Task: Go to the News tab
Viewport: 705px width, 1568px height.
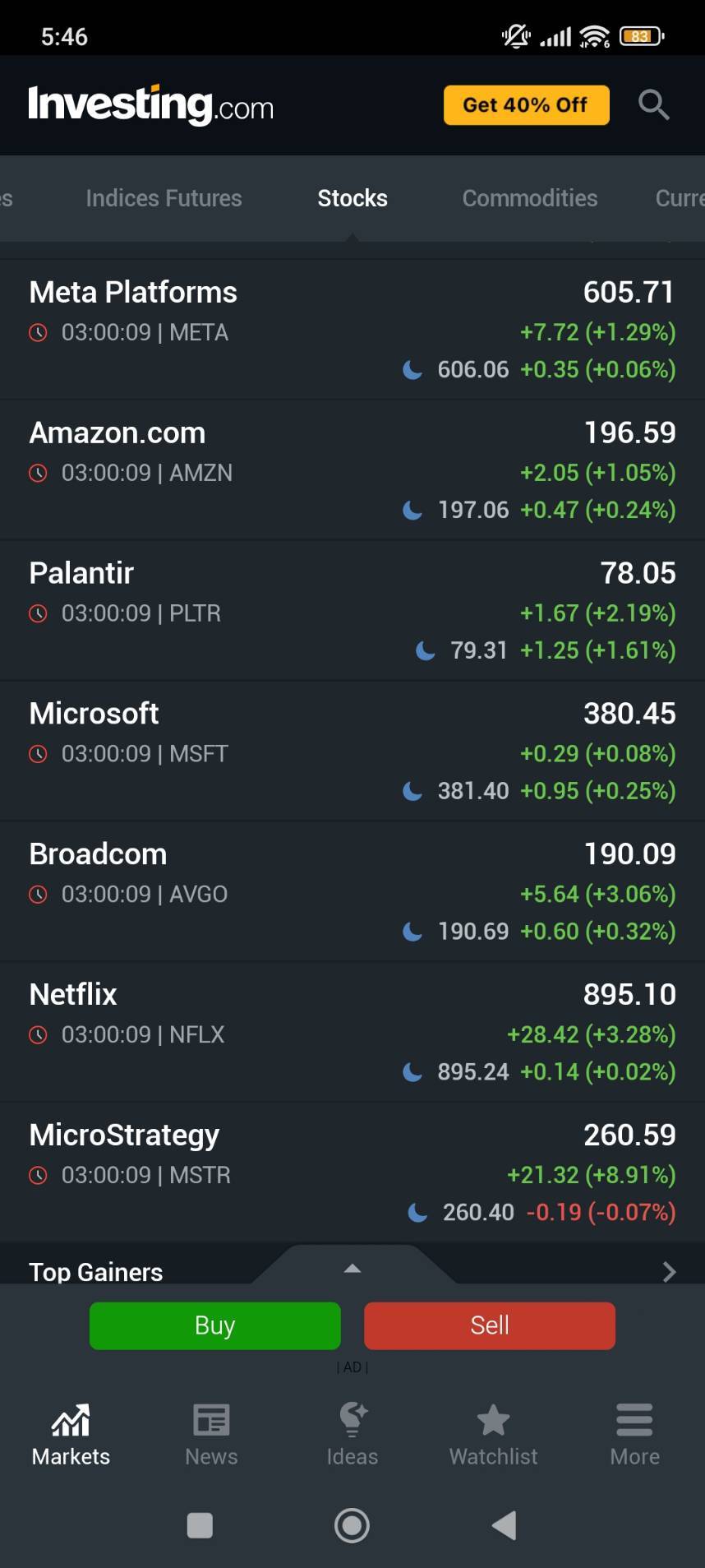Action: coord(211,1435)
